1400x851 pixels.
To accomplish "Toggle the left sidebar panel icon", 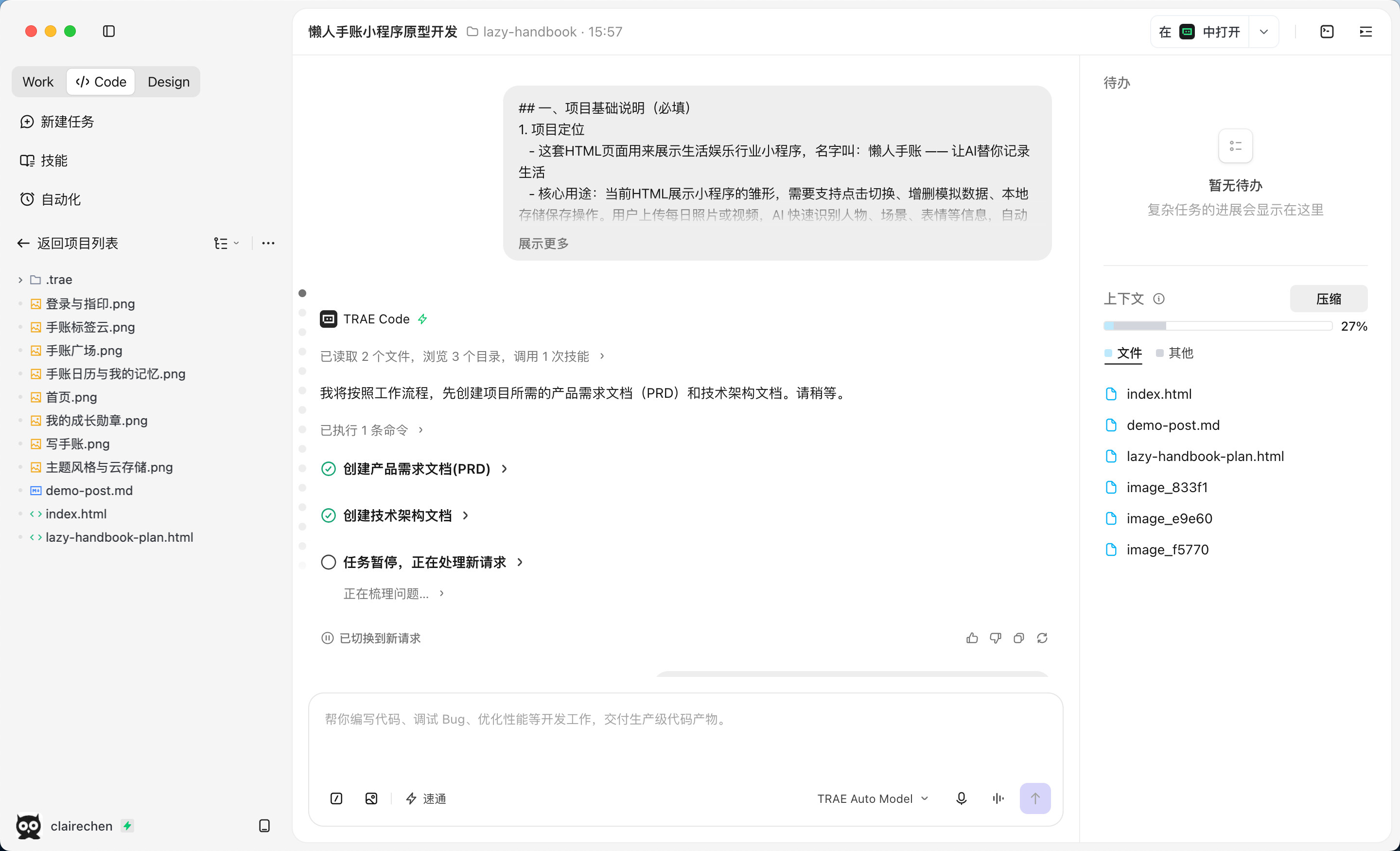I will [109, 31].
